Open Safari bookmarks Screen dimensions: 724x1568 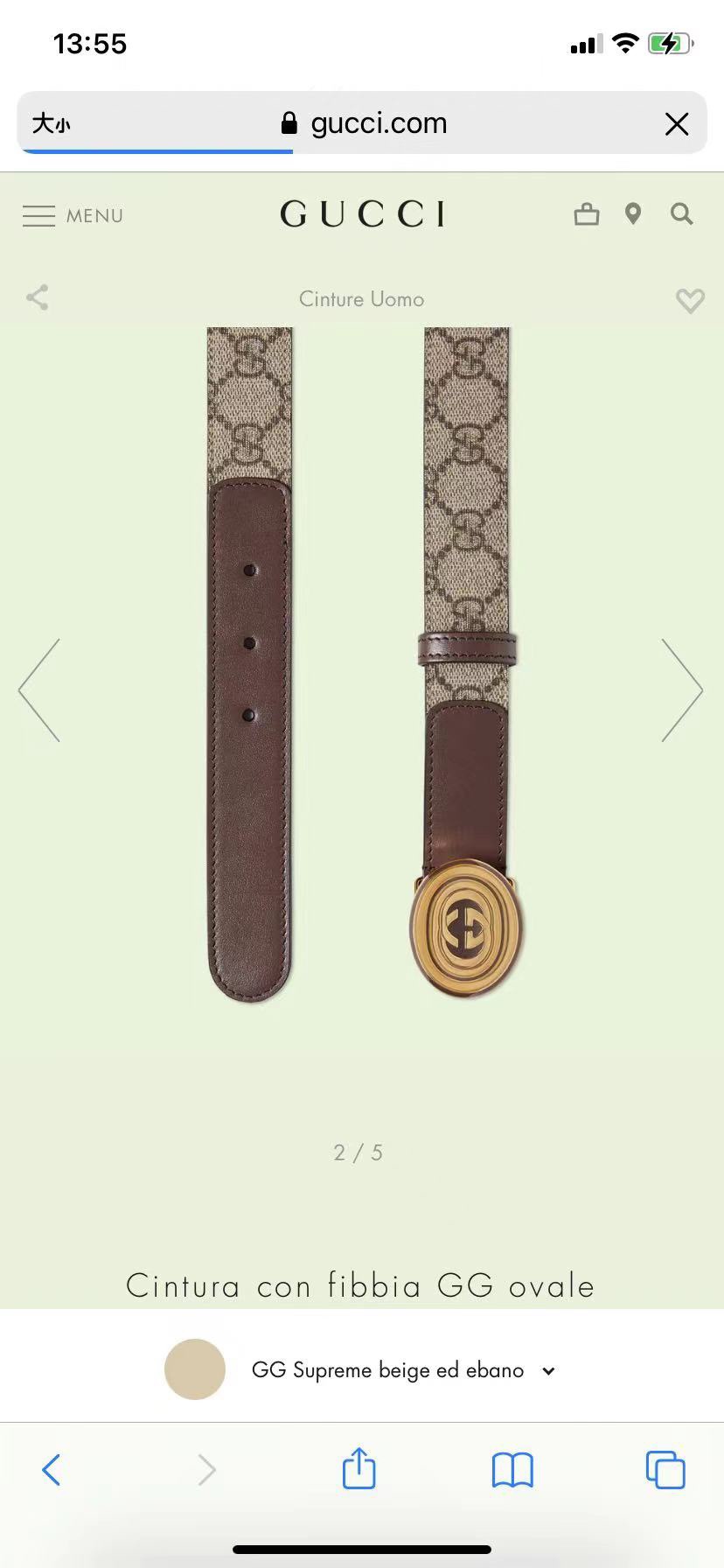pyautogui.click(x=512, y=1470)
